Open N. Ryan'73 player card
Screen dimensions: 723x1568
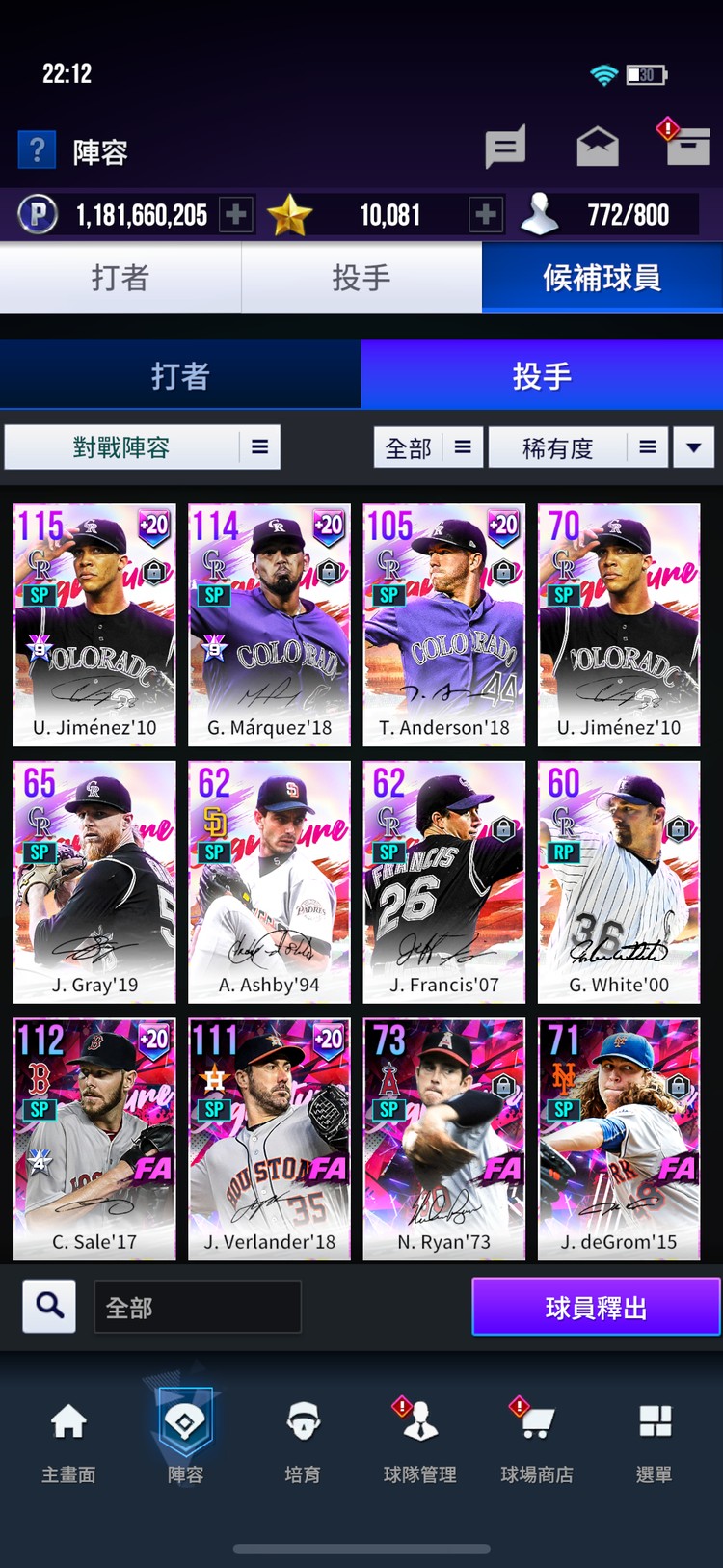tap(443, 1139)
